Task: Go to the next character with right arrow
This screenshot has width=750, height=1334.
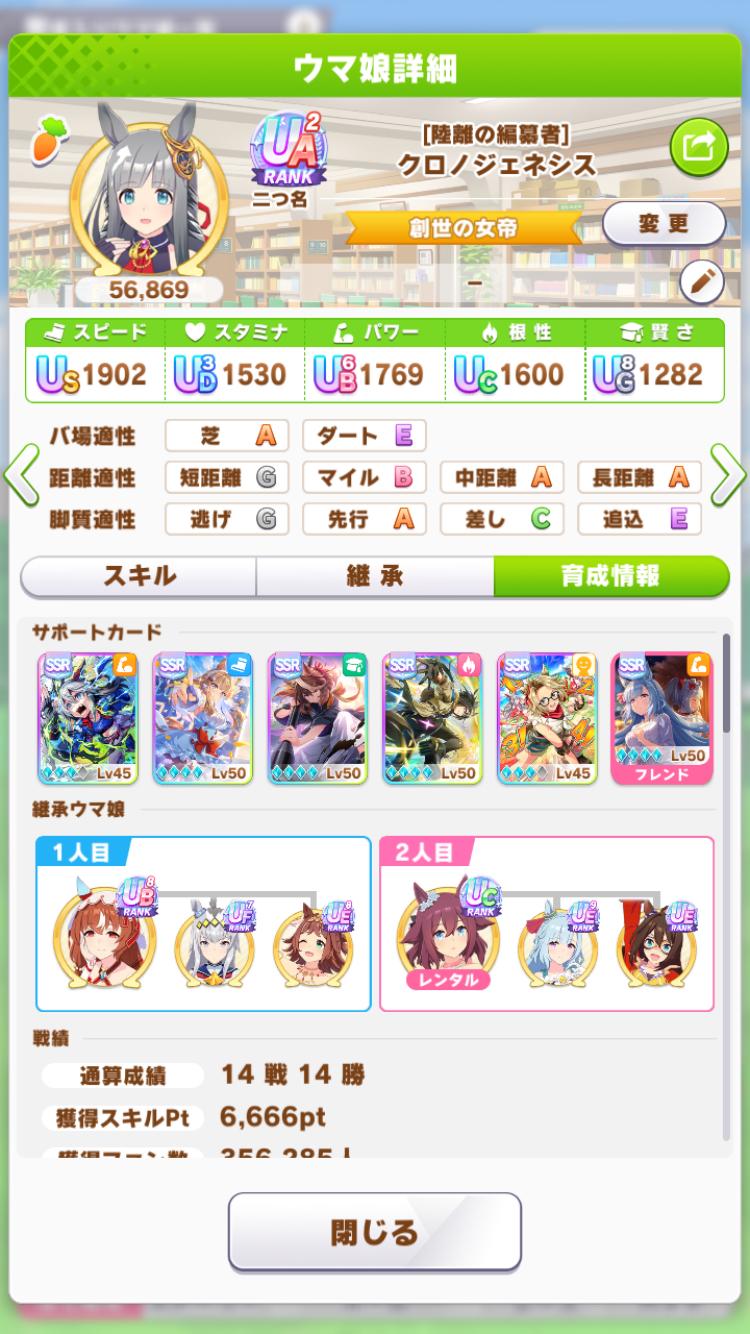Action: [x=729, y=477]
